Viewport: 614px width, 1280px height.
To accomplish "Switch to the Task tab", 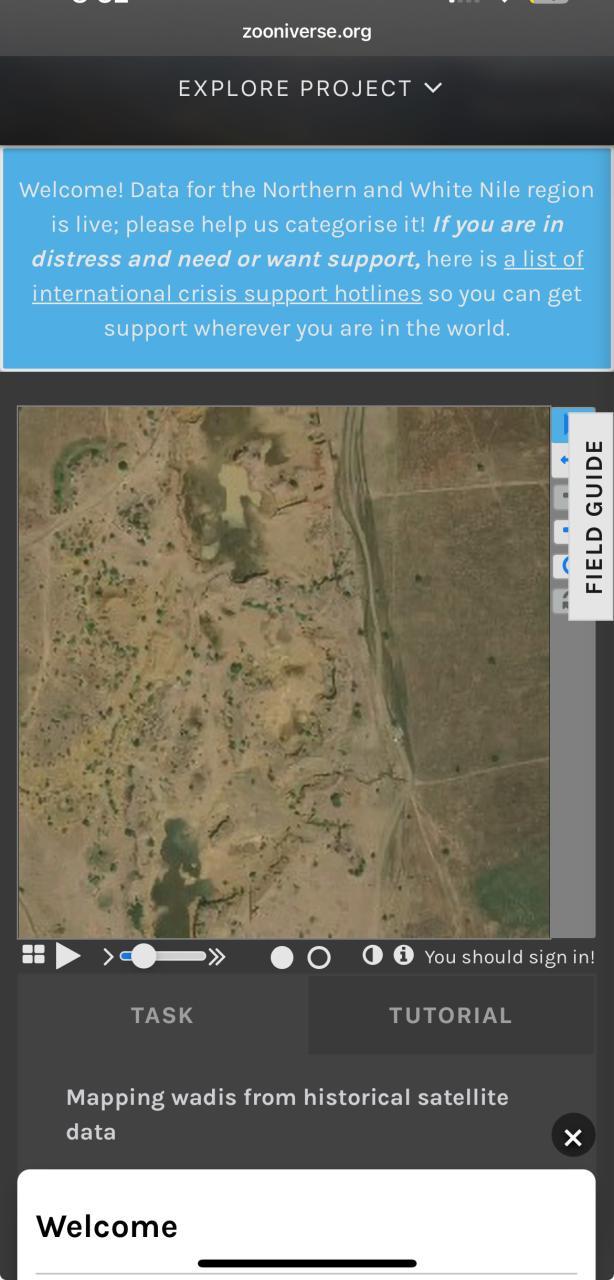I will [x=162, y=1015].
